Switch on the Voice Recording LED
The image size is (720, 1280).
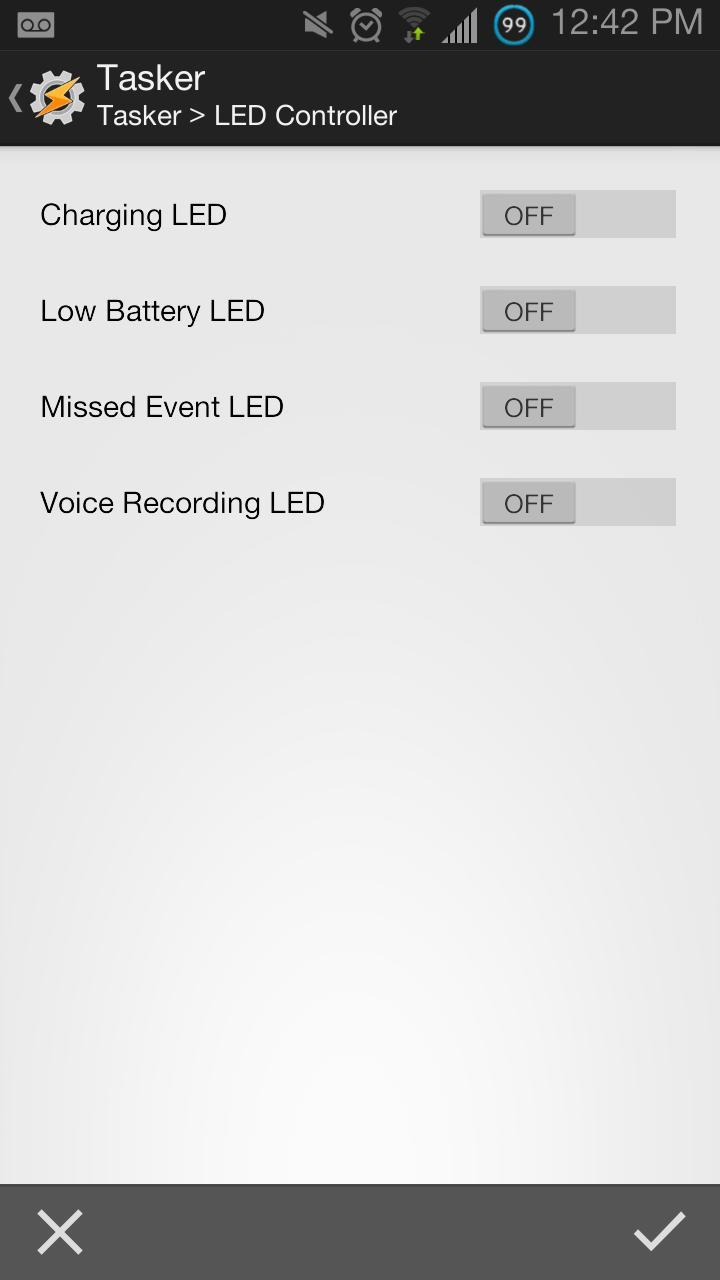(577, 502)
